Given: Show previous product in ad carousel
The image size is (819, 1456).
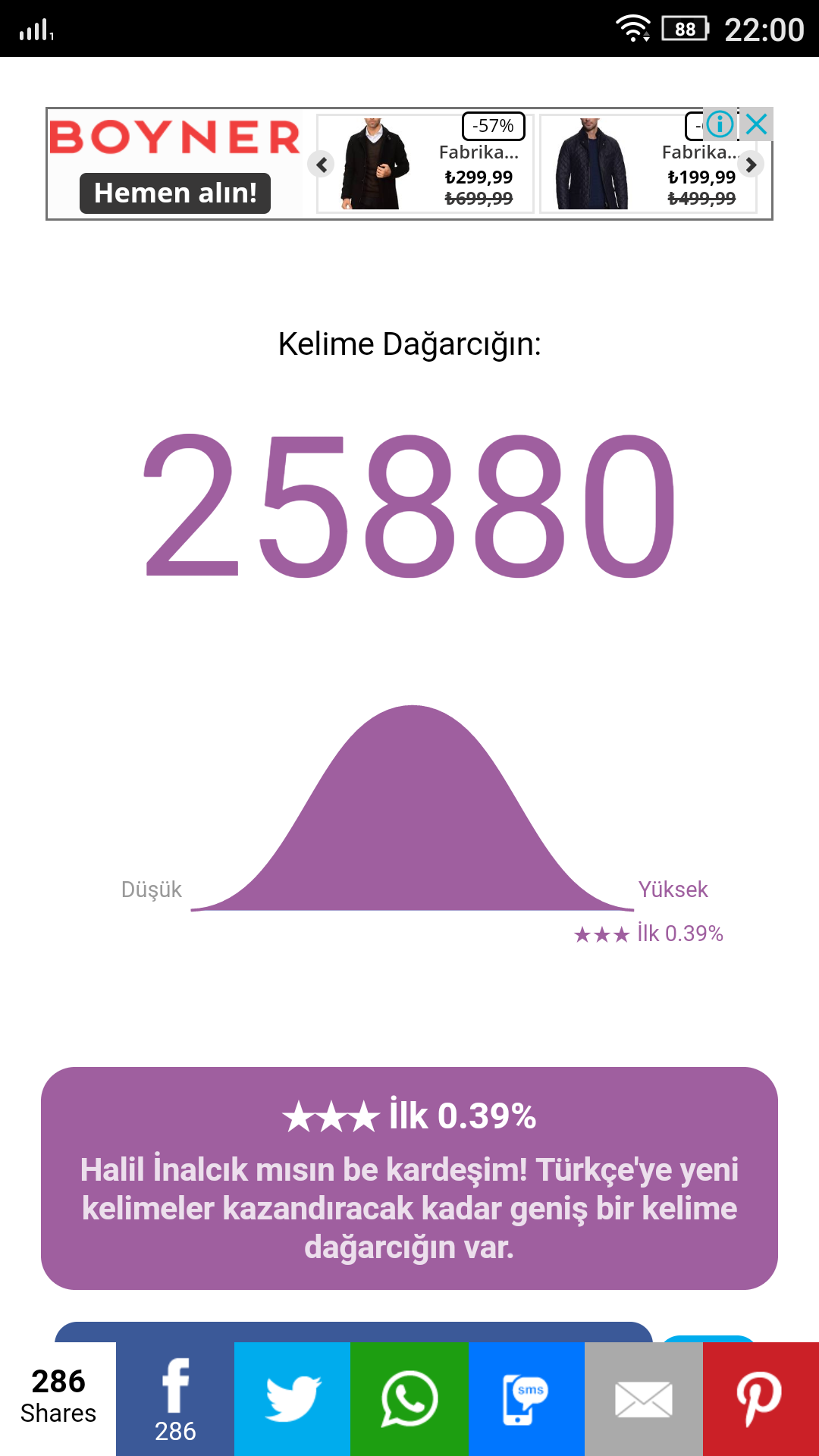Looking at the screenshot, I should (x=322, y=165).
